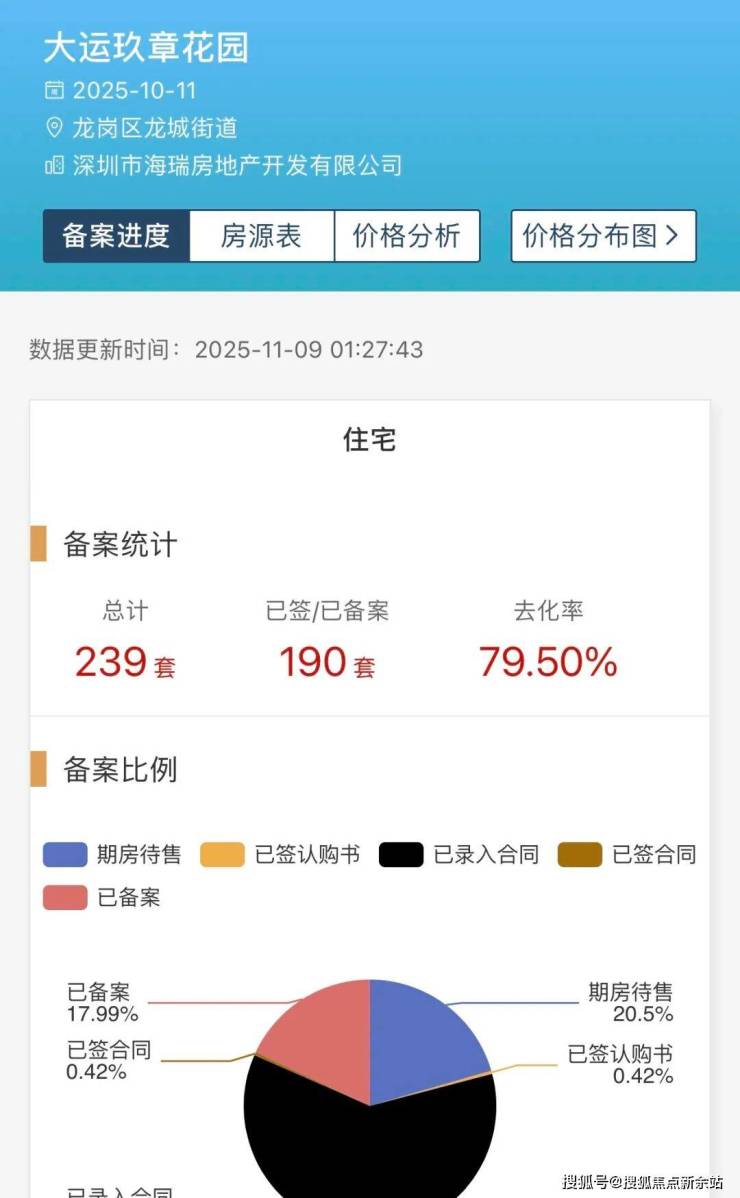Open the 价格分布图 page

tap(603, 236)
